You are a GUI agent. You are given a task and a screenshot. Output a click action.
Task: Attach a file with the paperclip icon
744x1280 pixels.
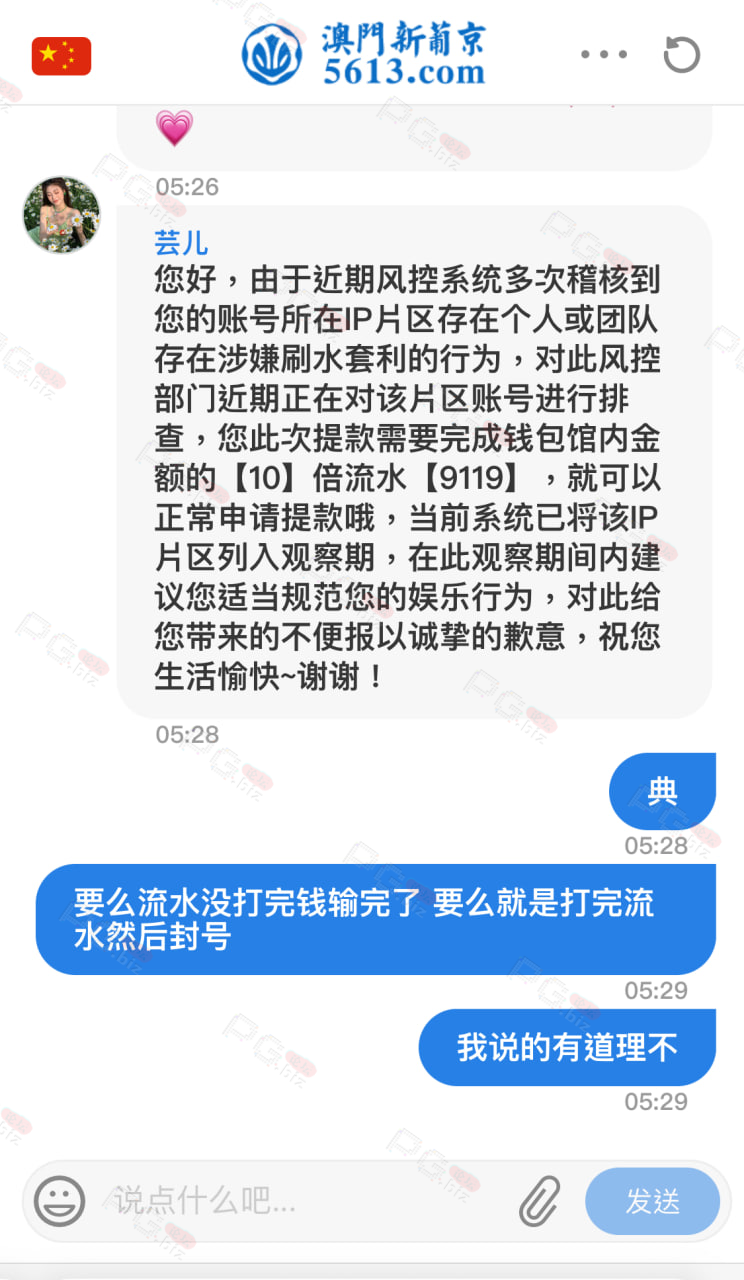pyautogui.click(x=540, y=1201)
